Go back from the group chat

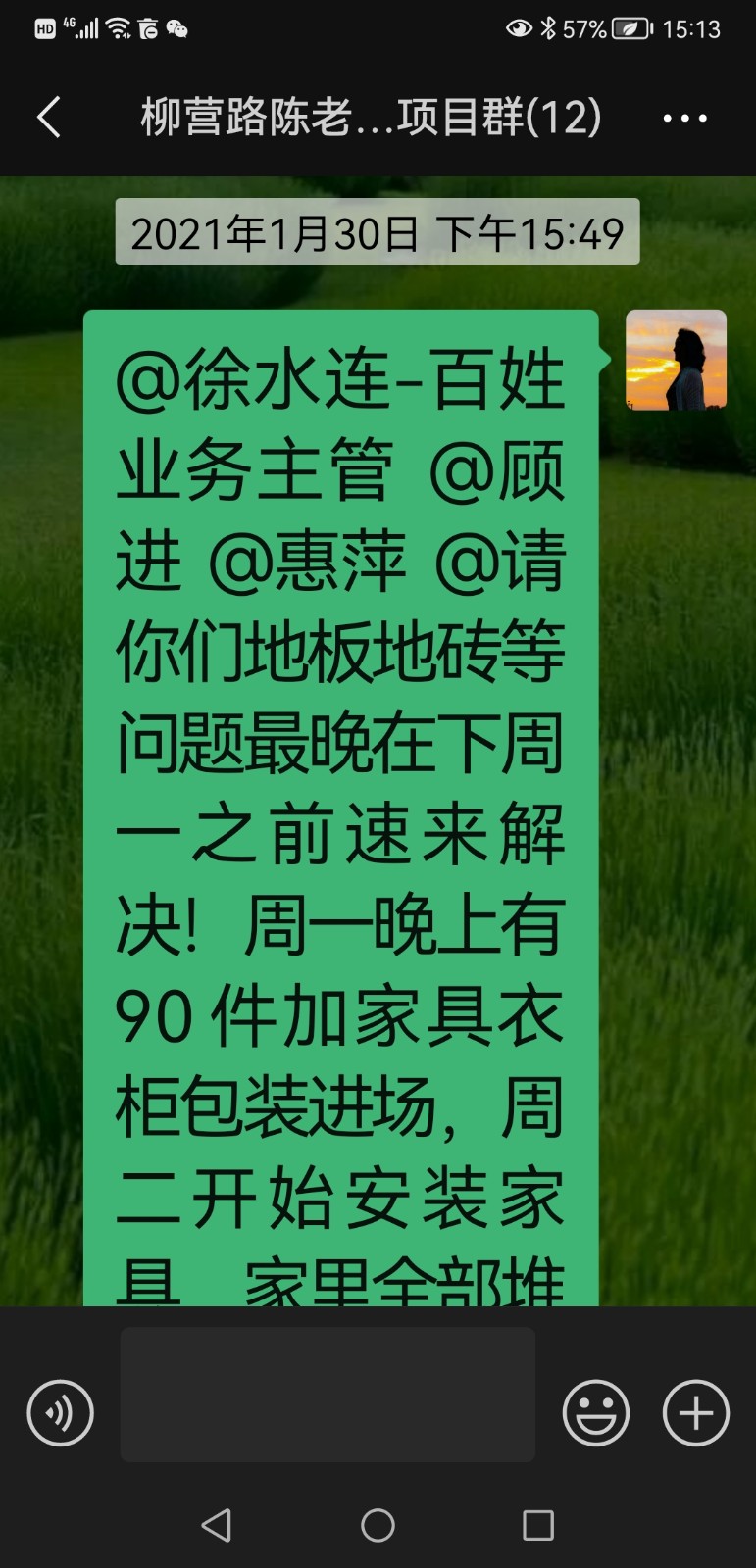point(49,118)
